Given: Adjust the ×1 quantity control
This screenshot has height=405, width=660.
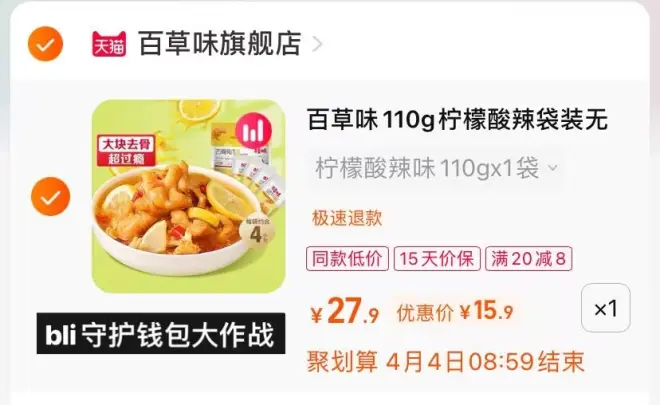Looking at the screenshot, I should (x=606, y=309).
